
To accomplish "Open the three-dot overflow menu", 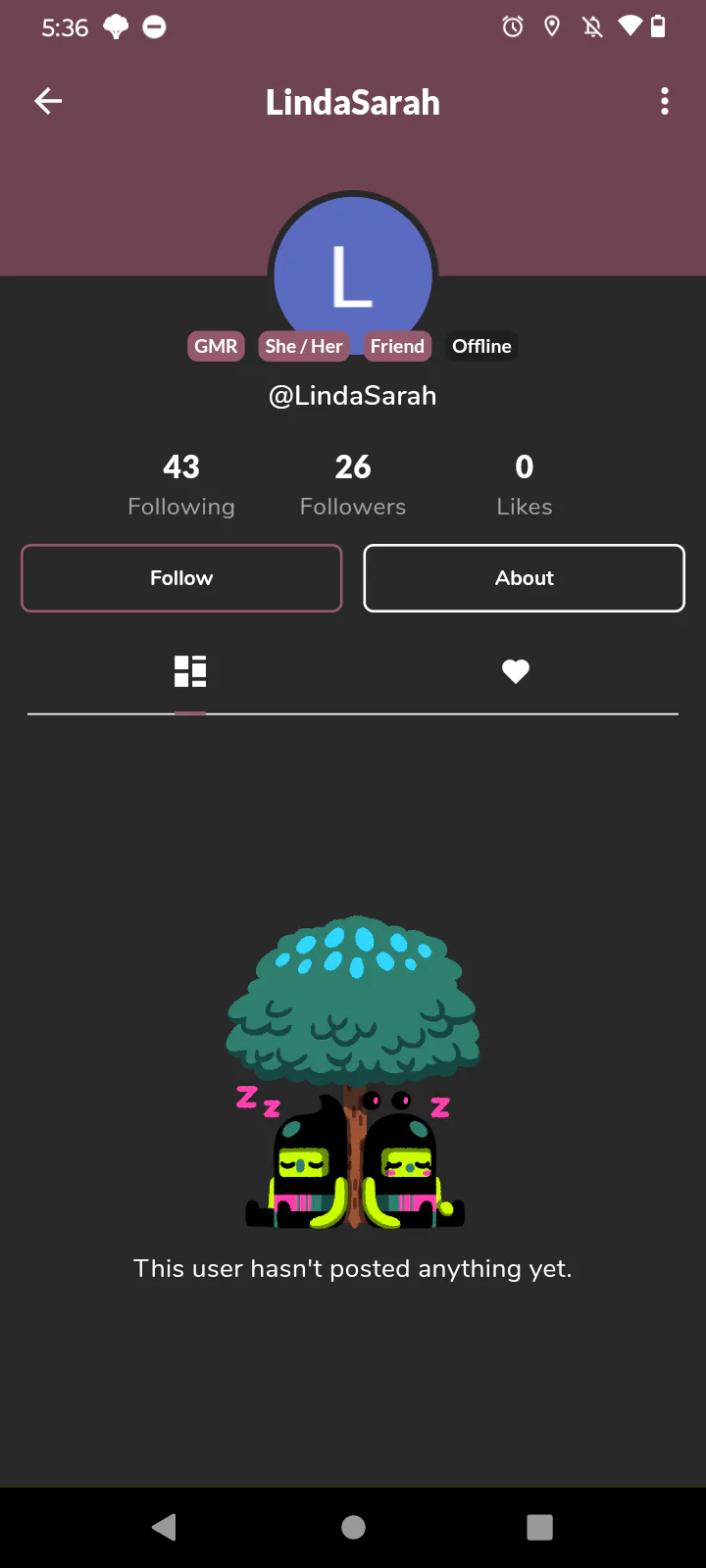I will [665, 101].
